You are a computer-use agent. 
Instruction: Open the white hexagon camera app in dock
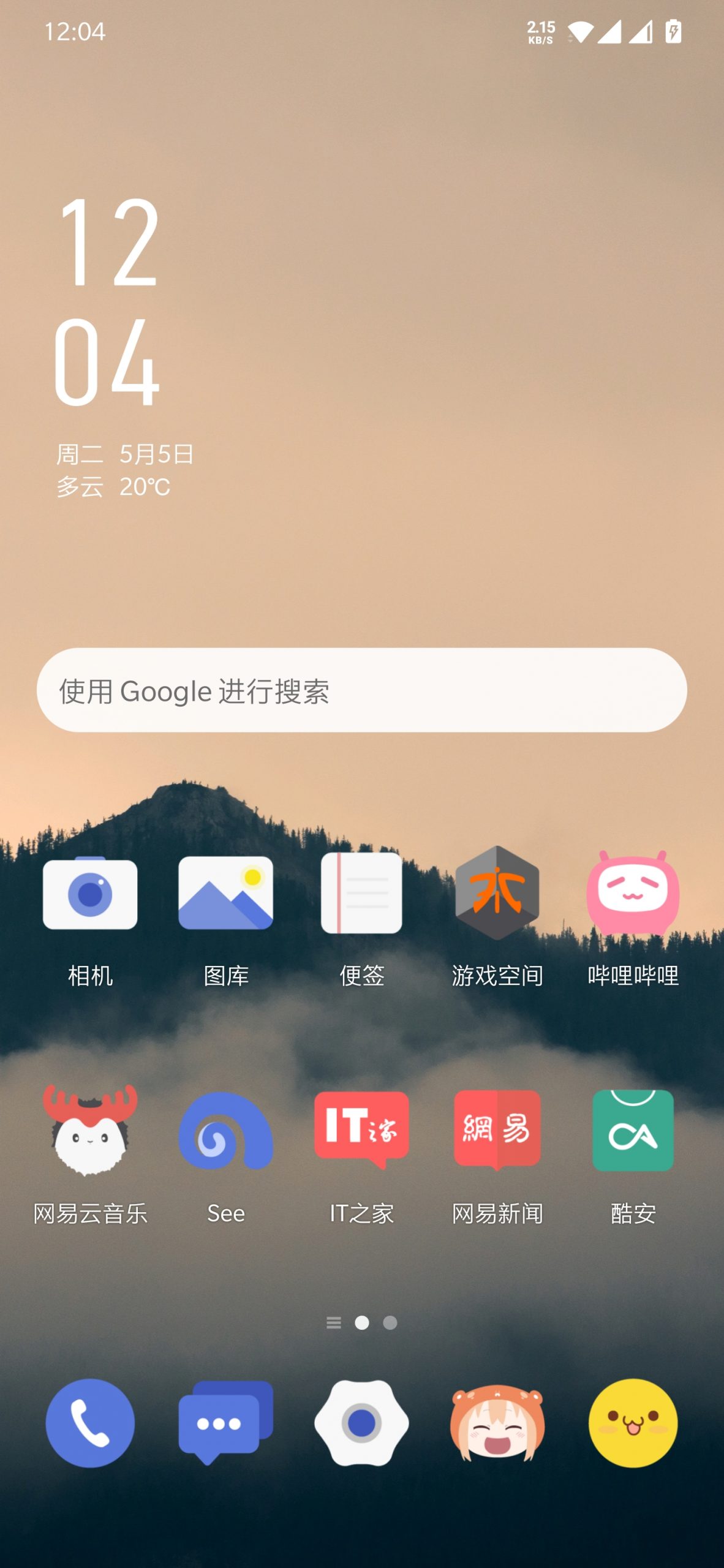(361, 1423)
